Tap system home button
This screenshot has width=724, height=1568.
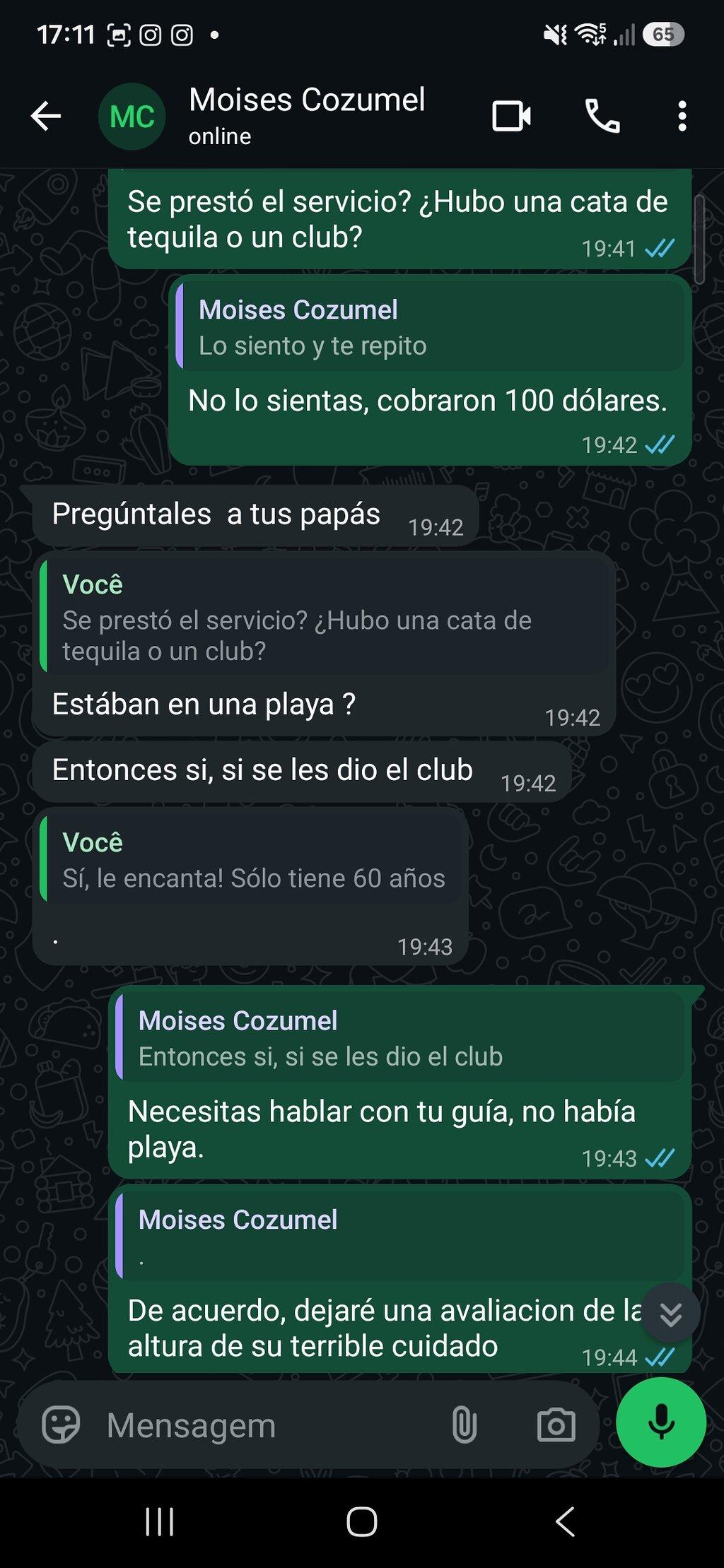(x=362, y=1521)
